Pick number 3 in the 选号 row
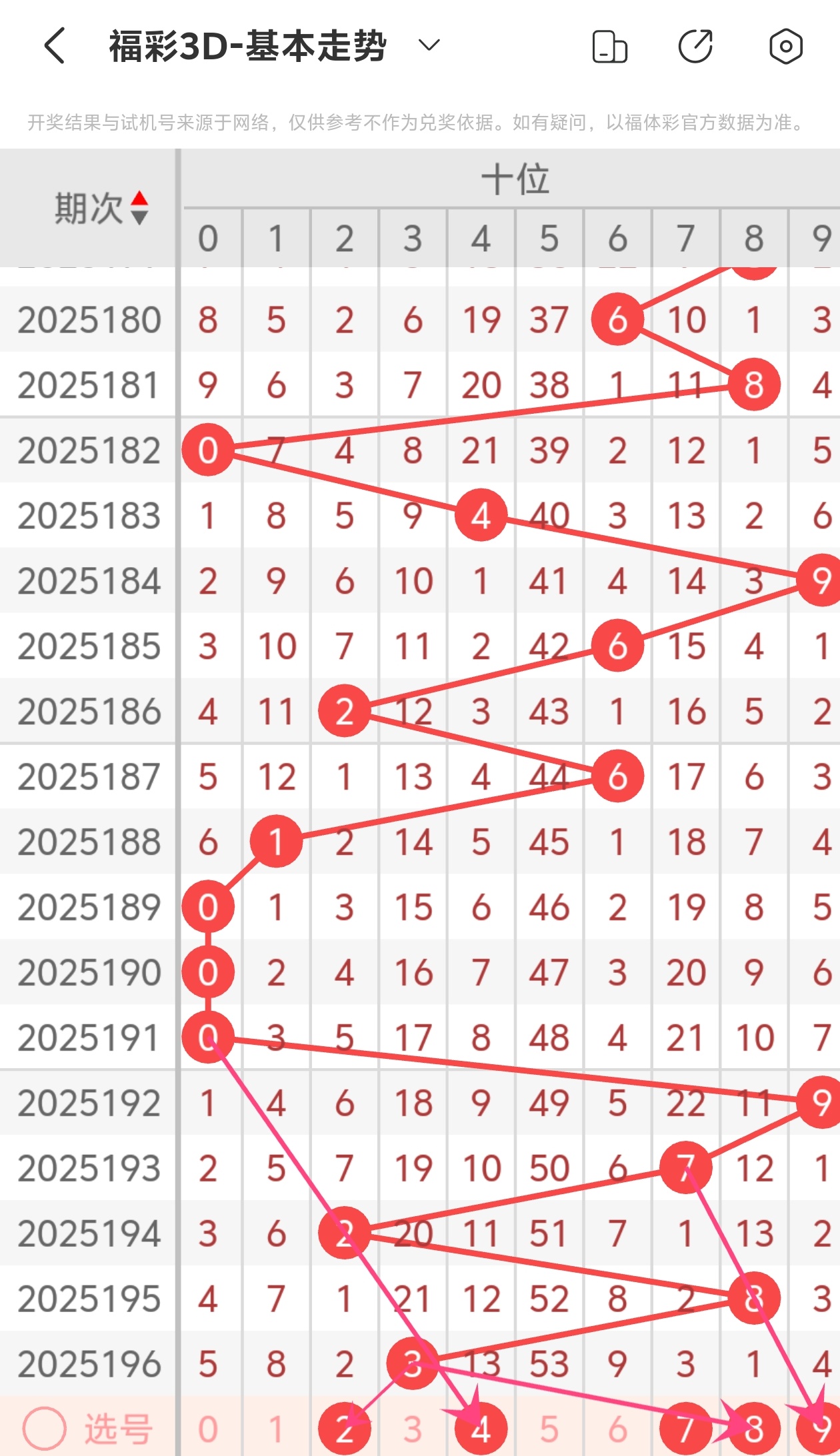This screenshot has height=1456, width=840. (413, 1429)
